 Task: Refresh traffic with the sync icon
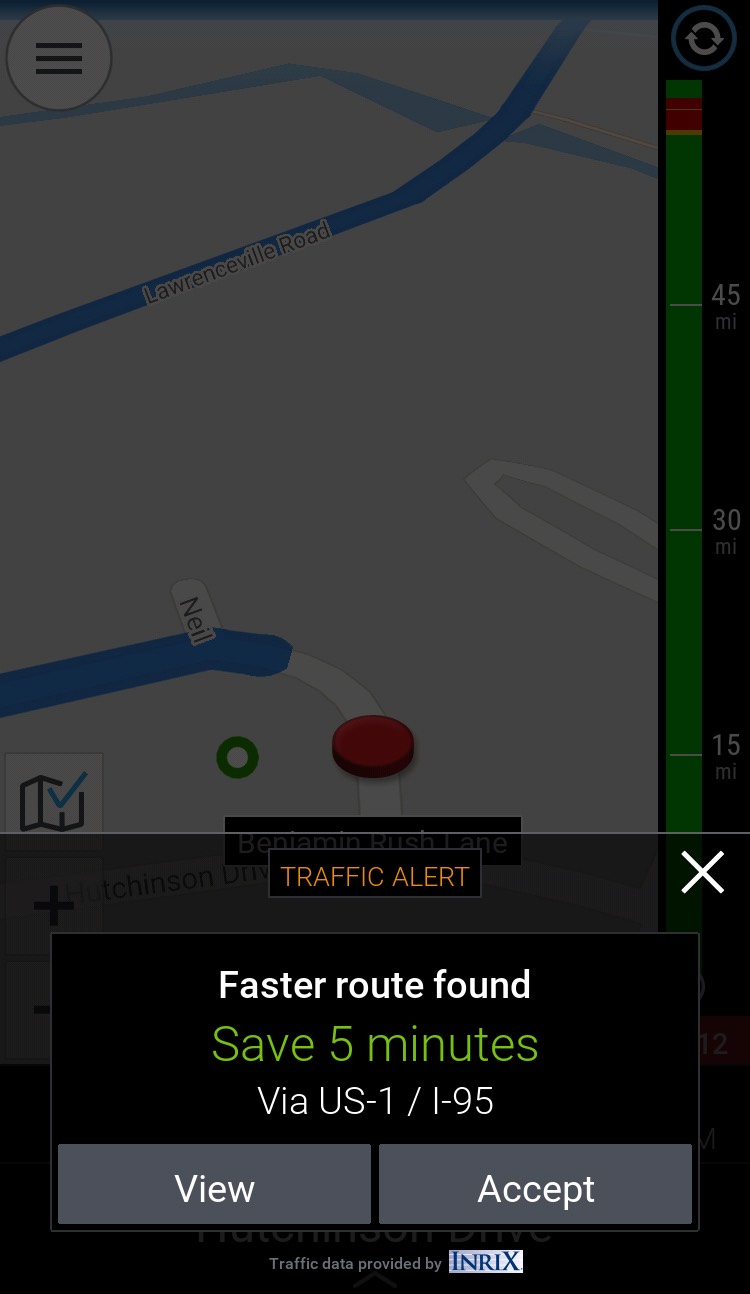tap(704, 39)
